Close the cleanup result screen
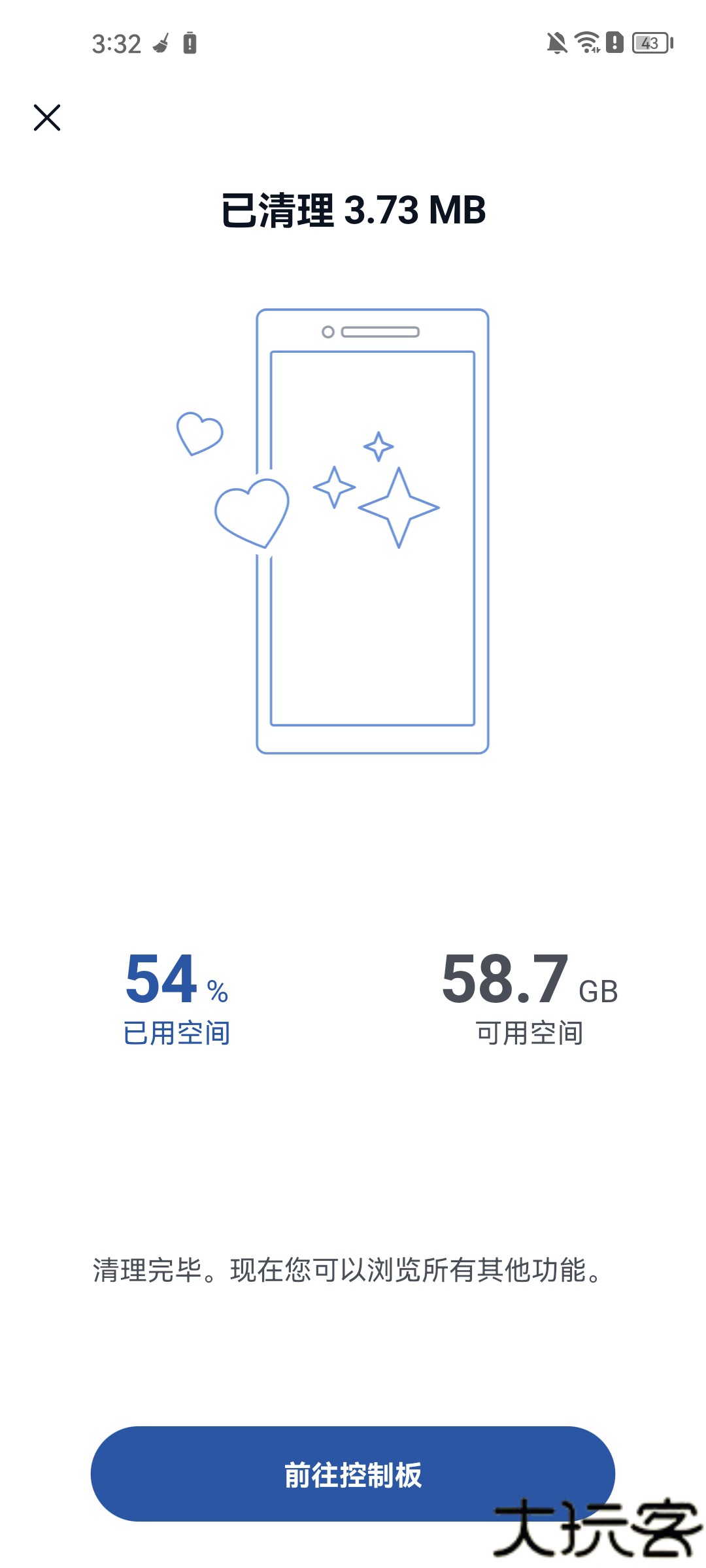The image size is (706, 1568). pyautogui.click(x=47, y=118)
